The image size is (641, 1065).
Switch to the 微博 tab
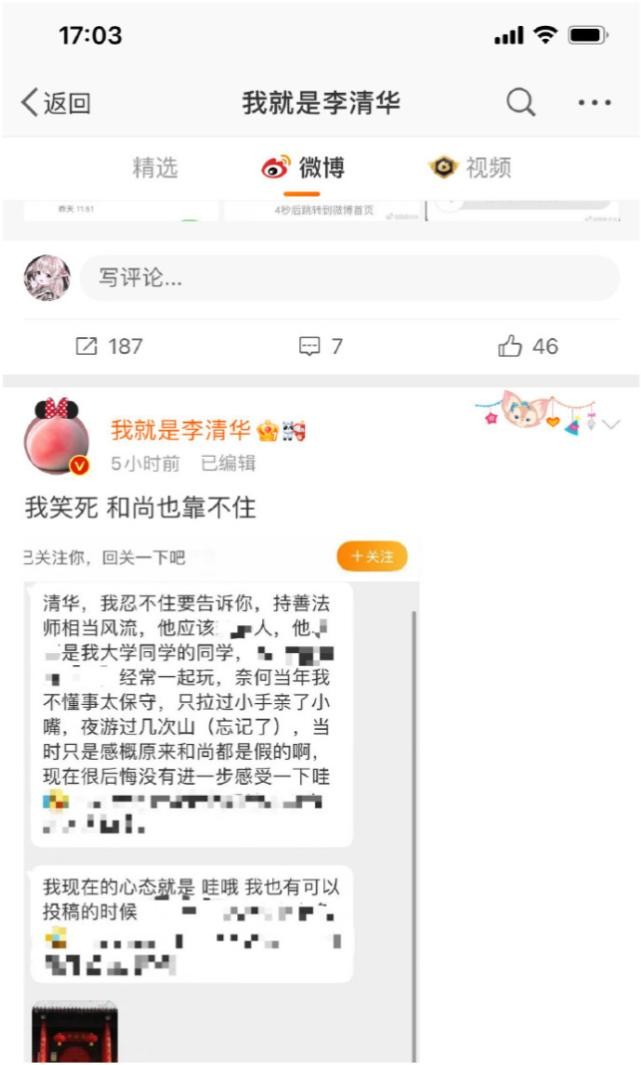(x=303, y=168)
